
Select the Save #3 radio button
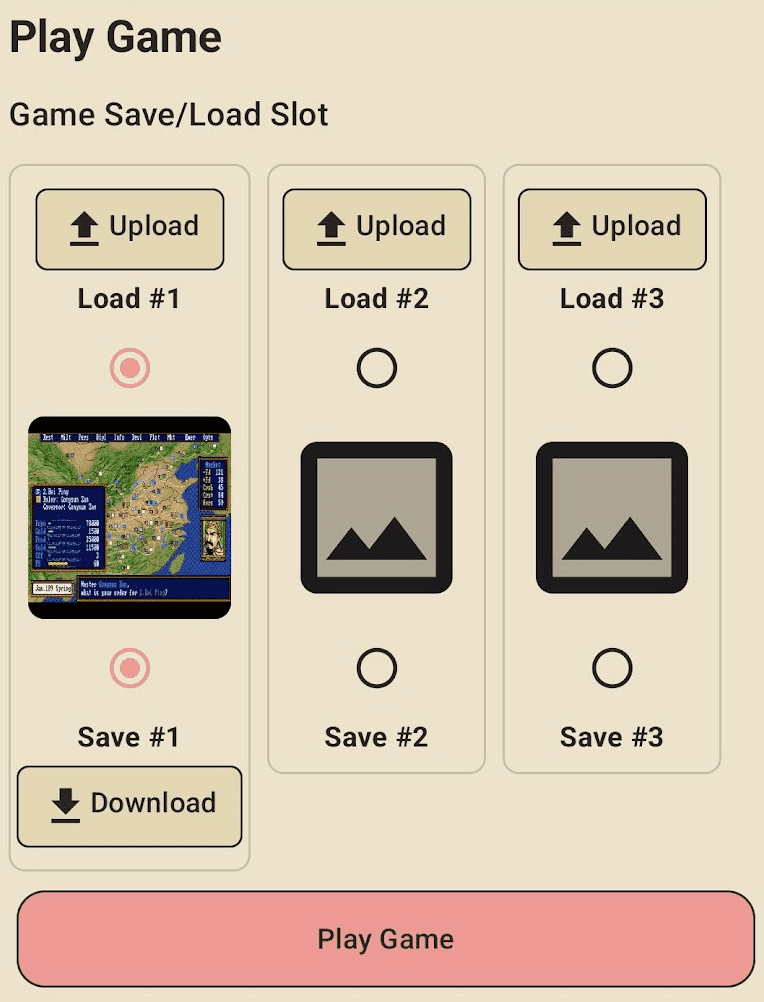coord(612,668)
